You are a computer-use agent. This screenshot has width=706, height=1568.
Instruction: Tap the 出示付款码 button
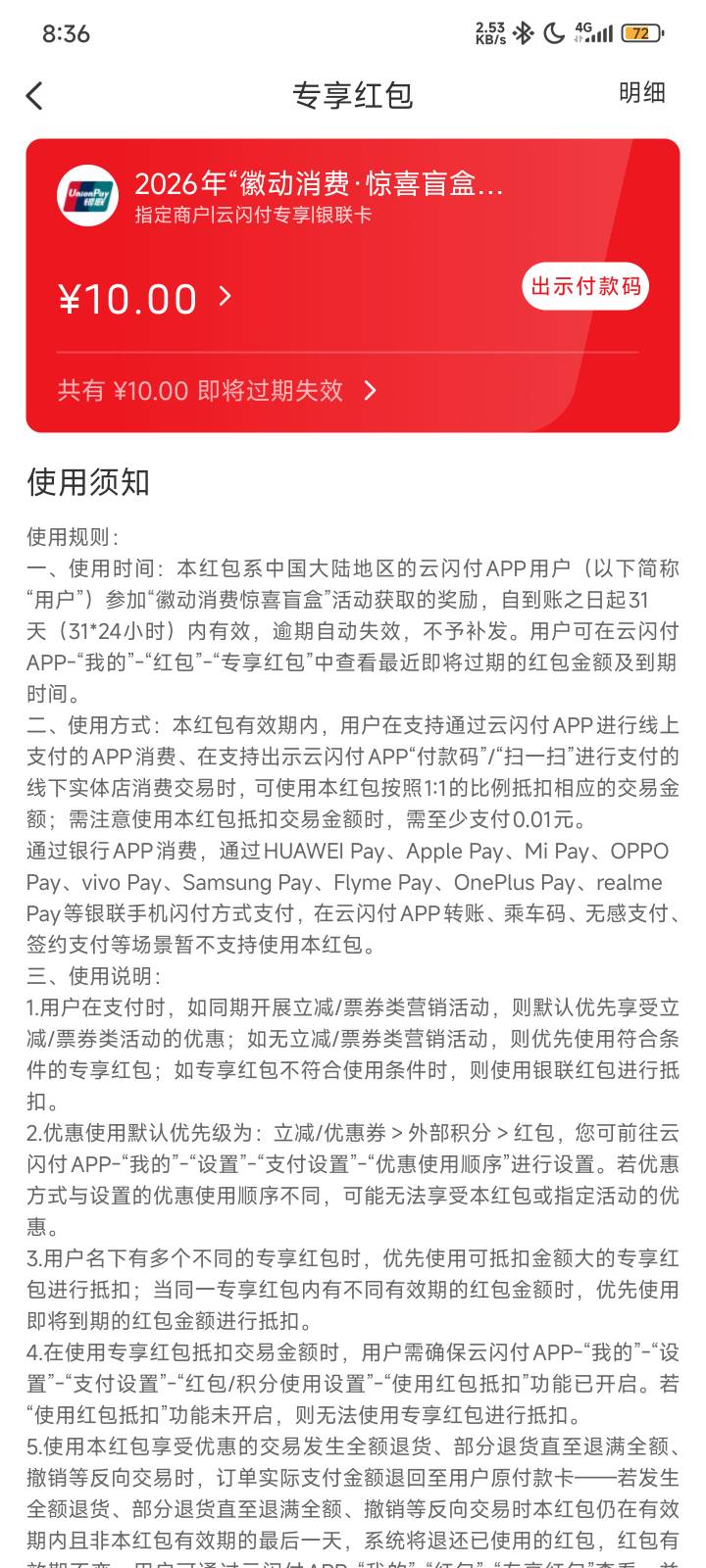point(585,286)
